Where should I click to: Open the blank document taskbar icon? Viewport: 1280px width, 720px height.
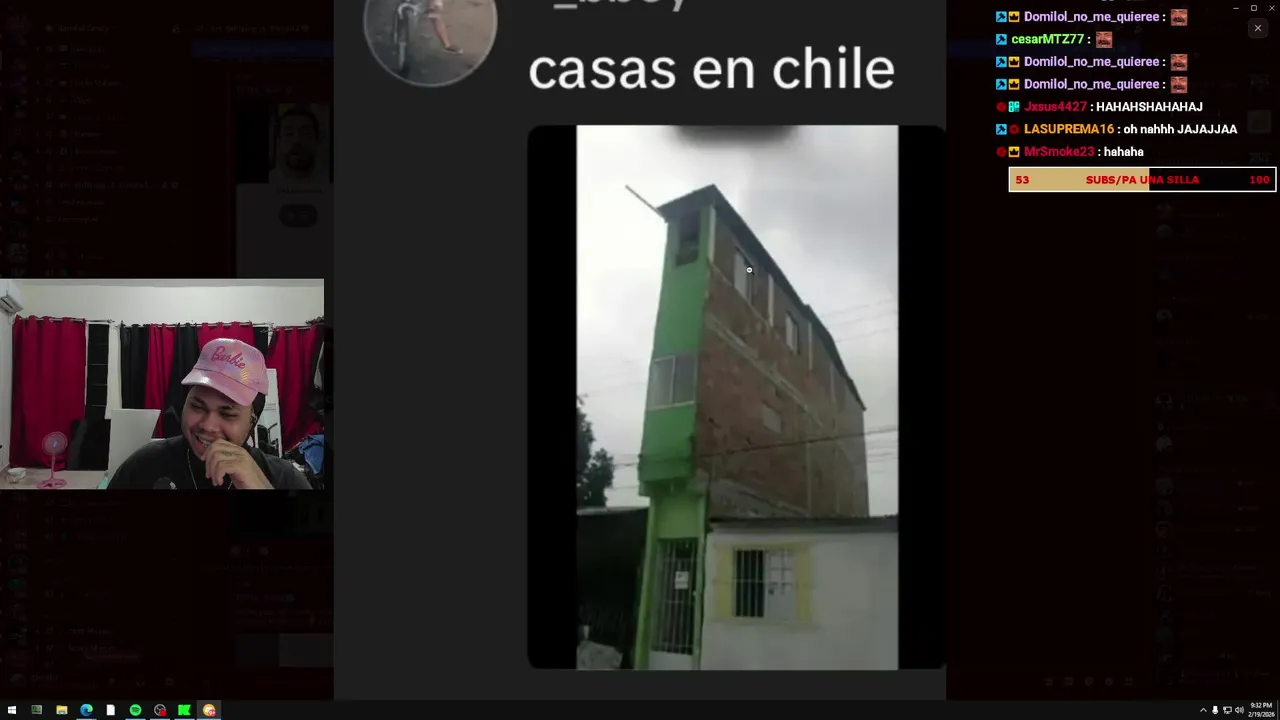111,710
